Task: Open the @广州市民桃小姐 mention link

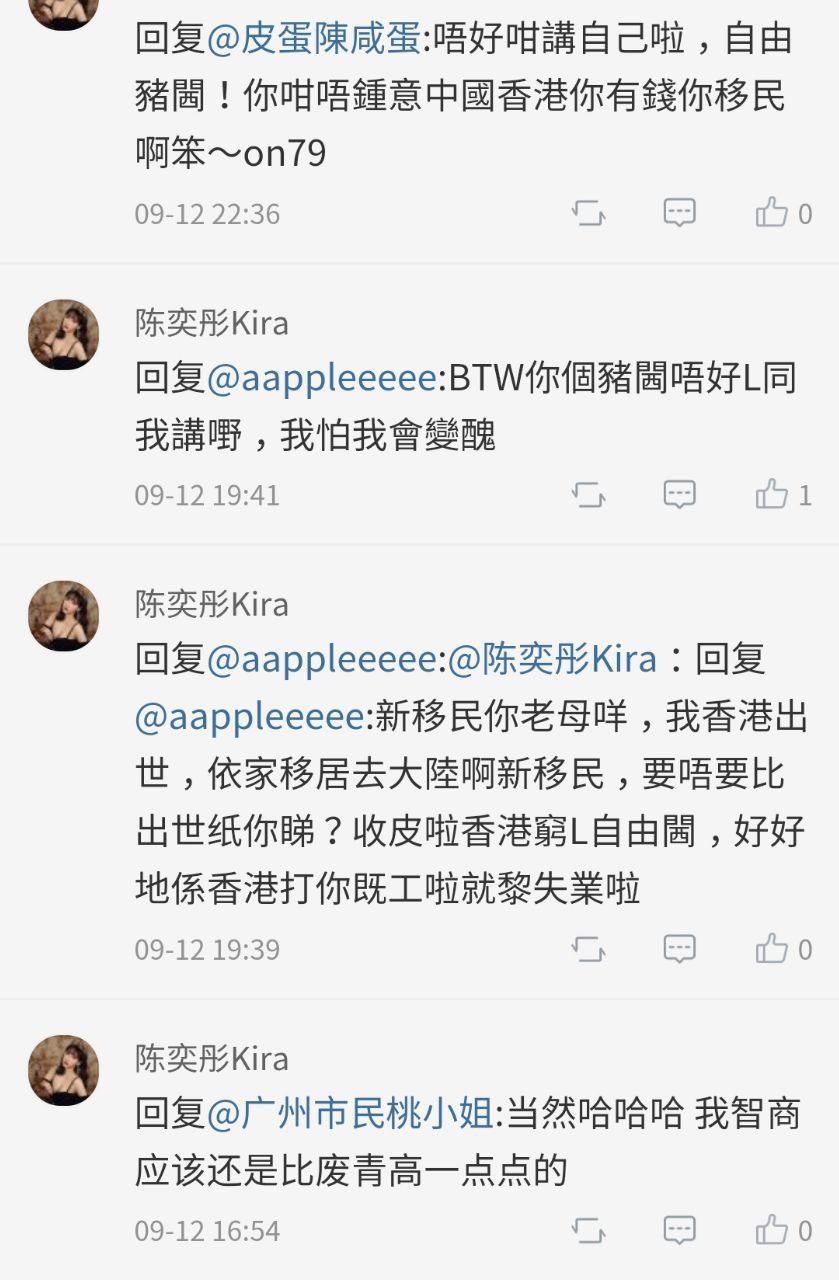Action: pos(350,1114)
